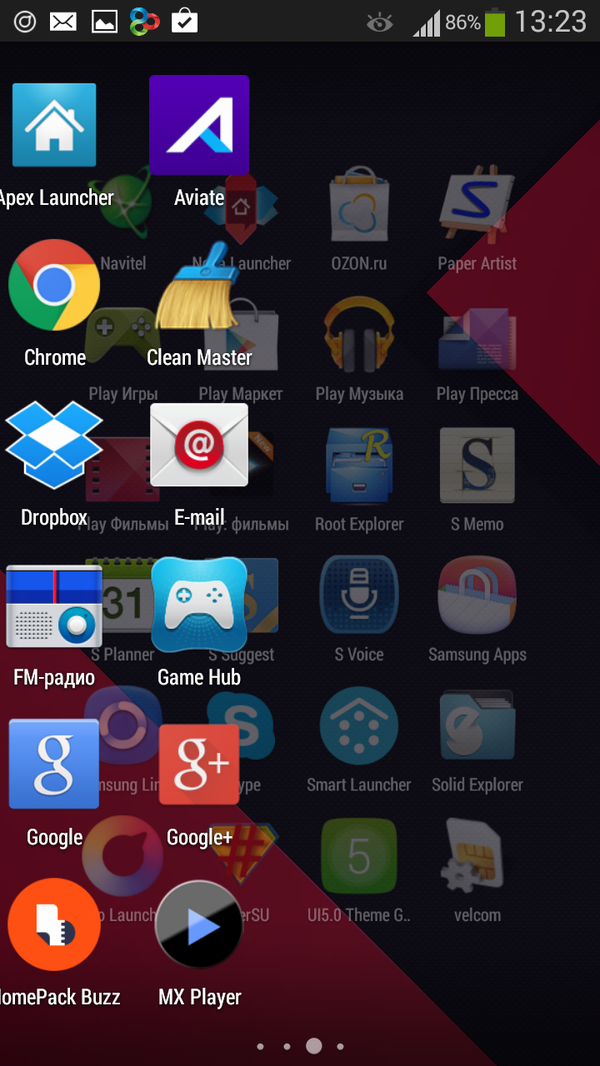Screen dimensions: 600x1066
Task: Open the E-mail app
Action: [x=199, y=446]
